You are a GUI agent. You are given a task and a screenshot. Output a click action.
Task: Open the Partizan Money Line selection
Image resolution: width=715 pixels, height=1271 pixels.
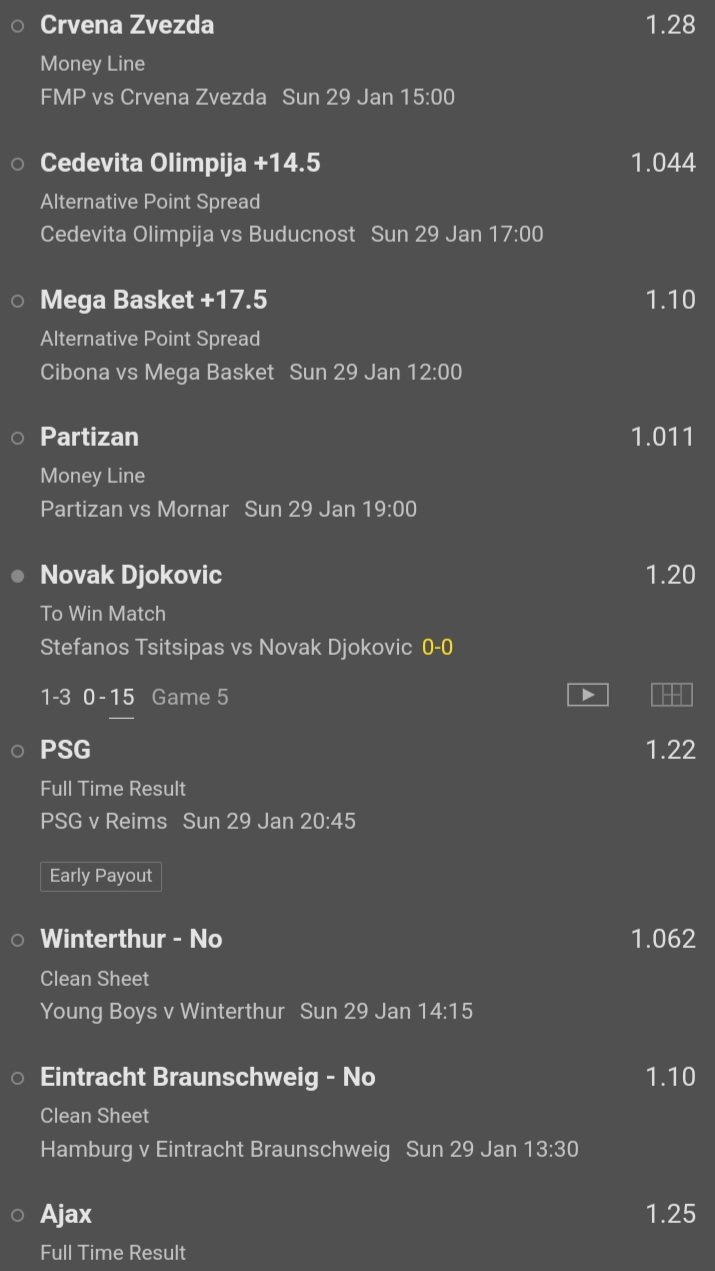(x=89, y=437)
